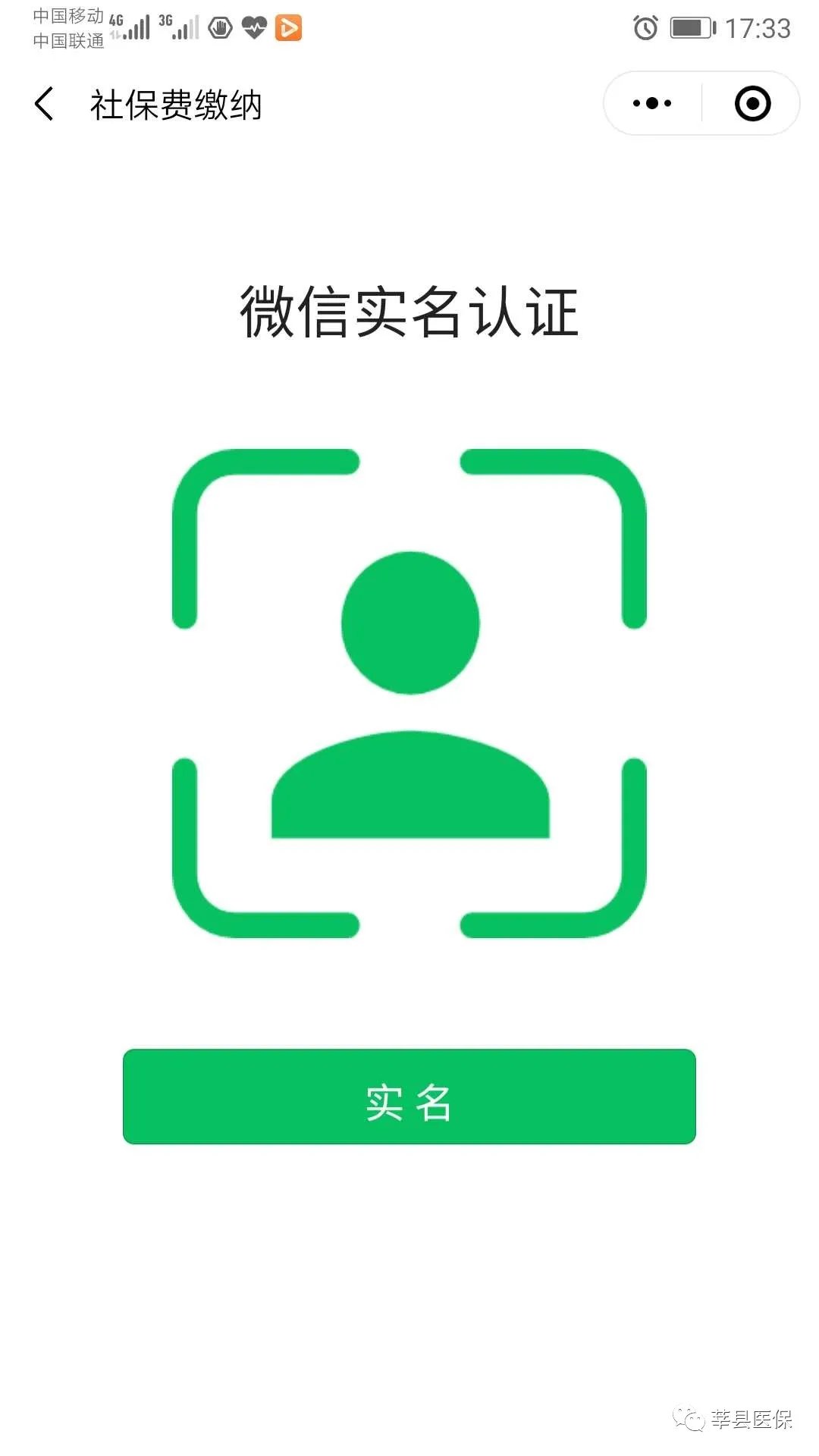Close the mini program via circle icon
The height and width of the screenshot is (1456, 819).
(x=752, y=103)
